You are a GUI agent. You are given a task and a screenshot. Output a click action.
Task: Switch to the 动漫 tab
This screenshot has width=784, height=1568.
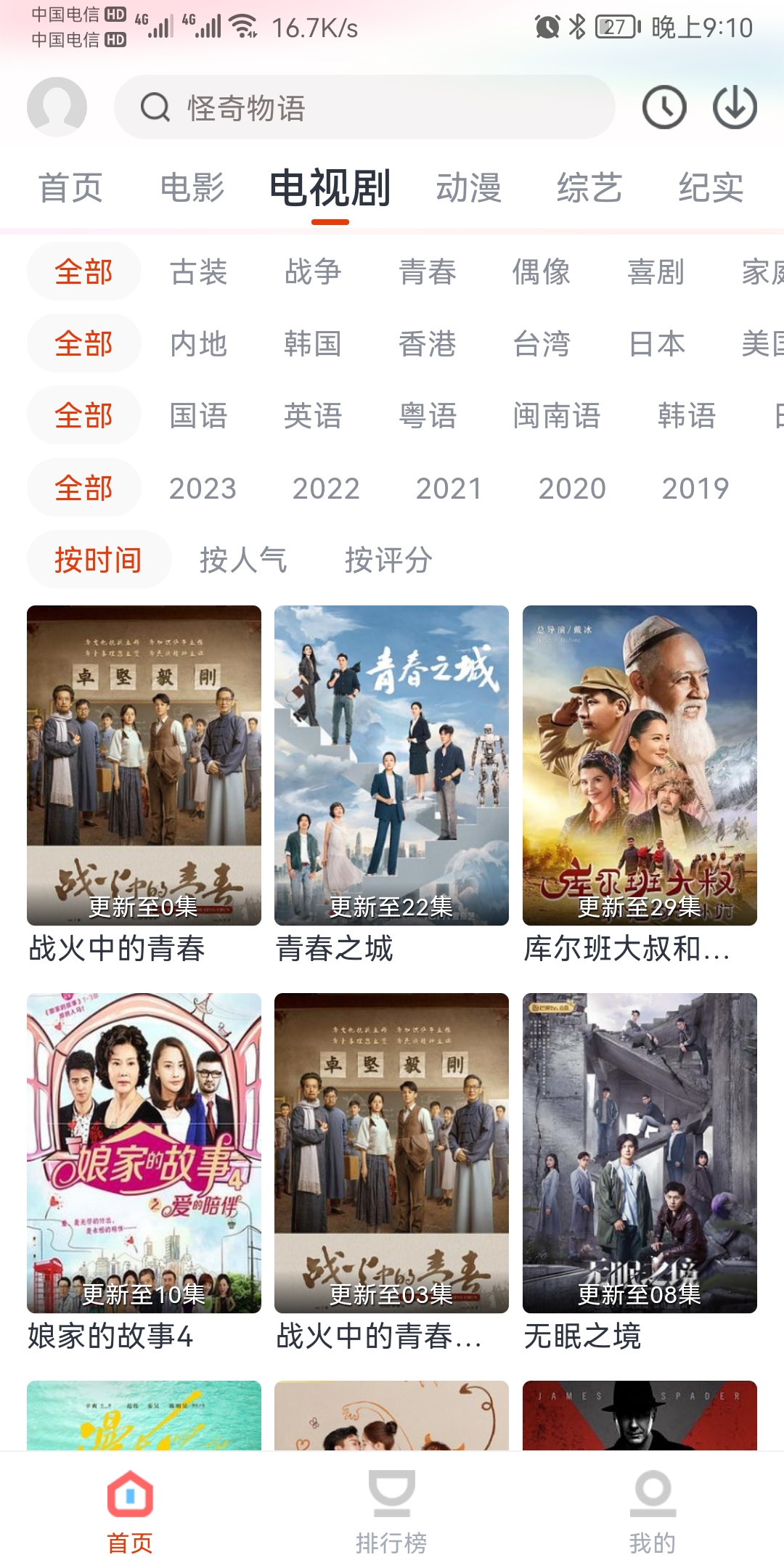(470, 187)
